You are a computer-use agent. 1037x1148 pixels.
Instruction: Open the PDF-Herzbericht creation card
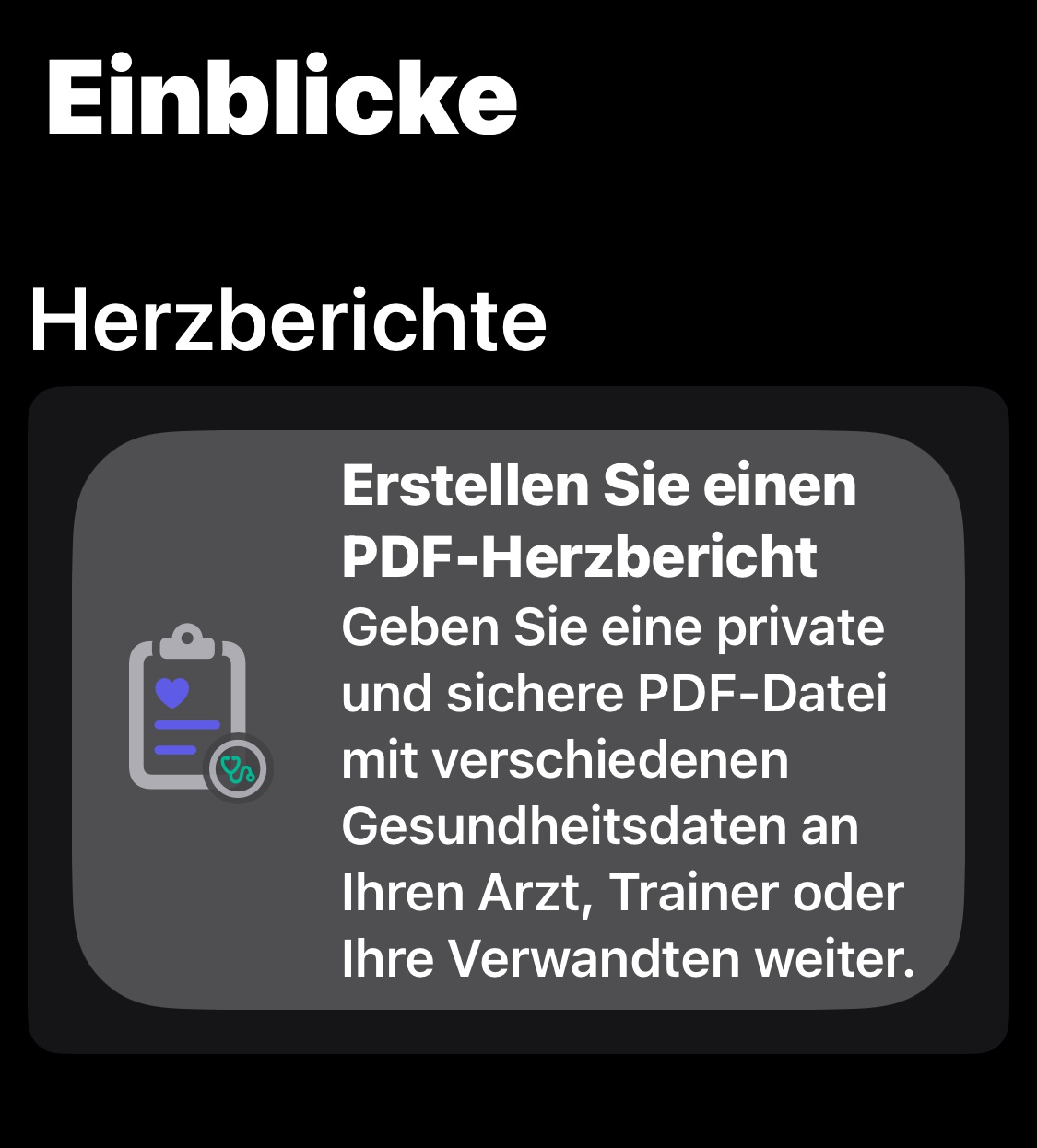point(518,720)
